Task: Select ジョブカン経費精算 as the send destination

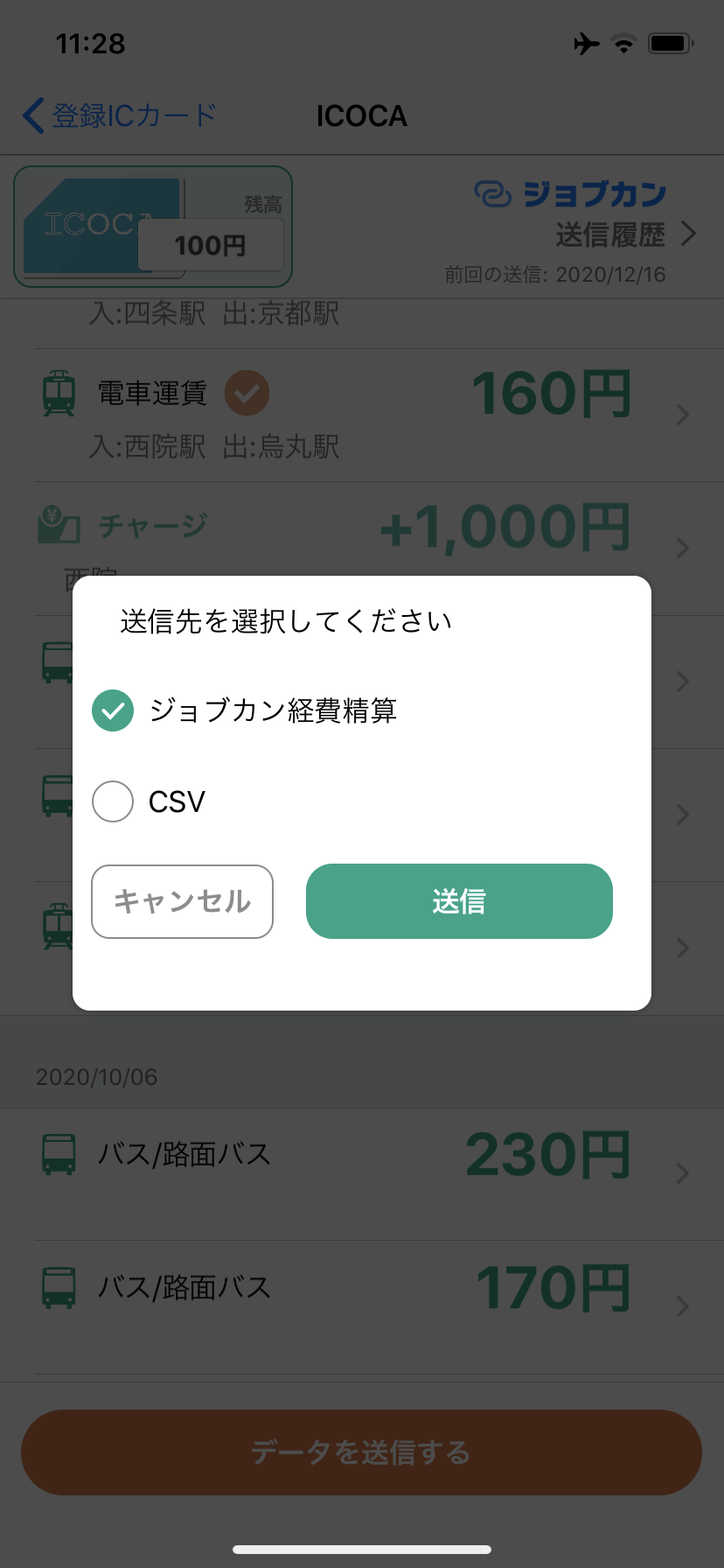Action: coord(113,710)
